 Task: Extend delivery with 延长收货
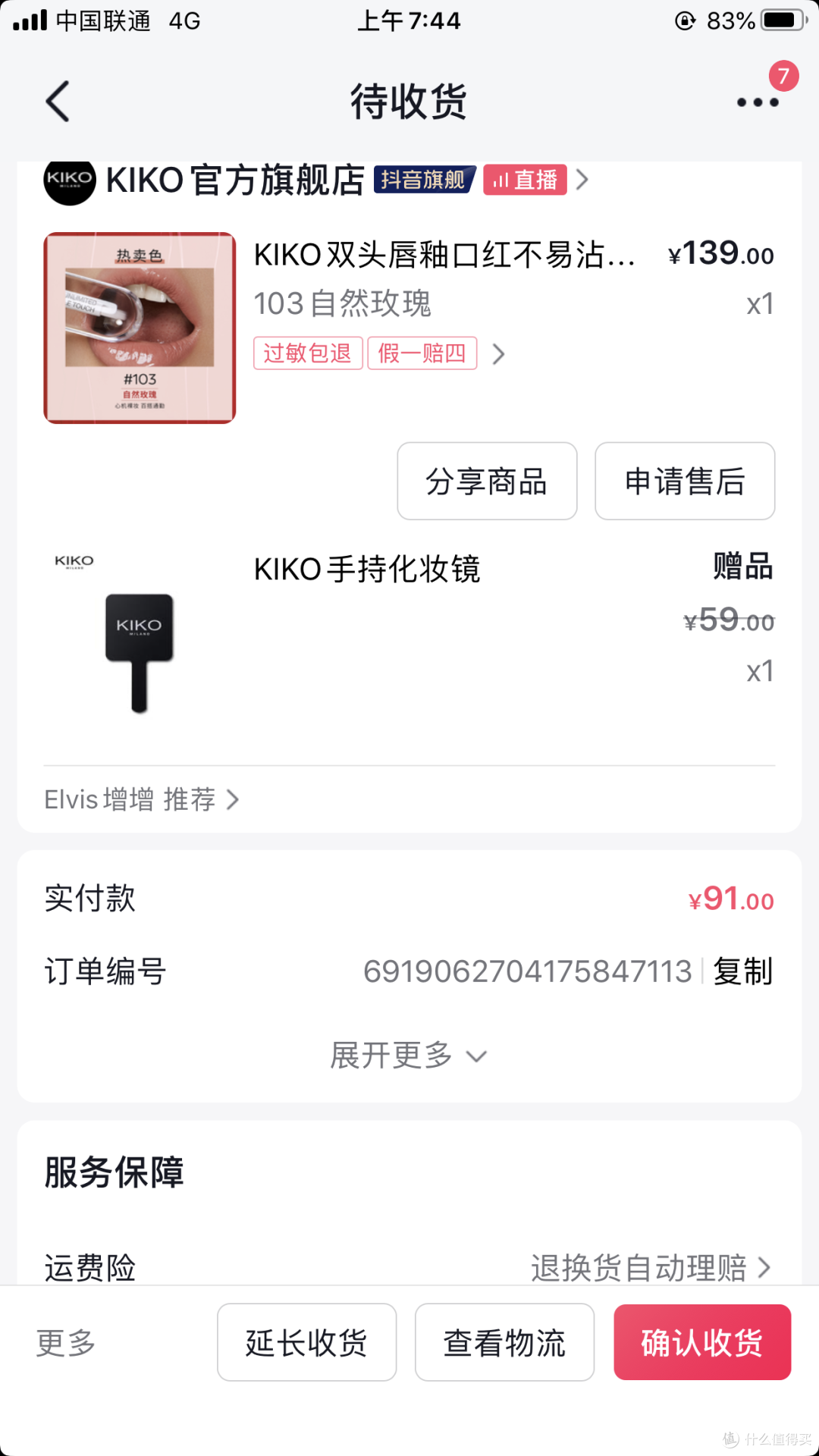[x=306, y=1343]
